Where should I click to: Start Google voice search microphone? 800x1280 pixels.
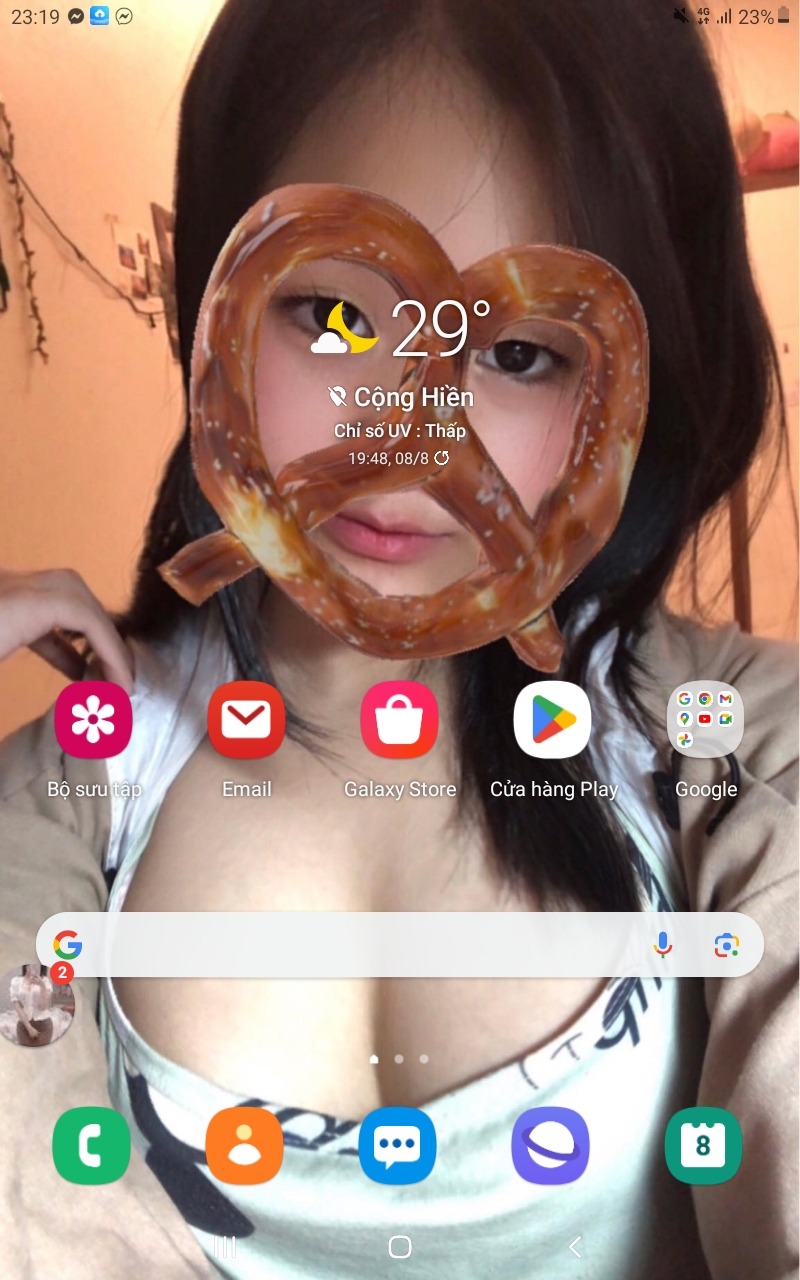(x=662, y=945)
